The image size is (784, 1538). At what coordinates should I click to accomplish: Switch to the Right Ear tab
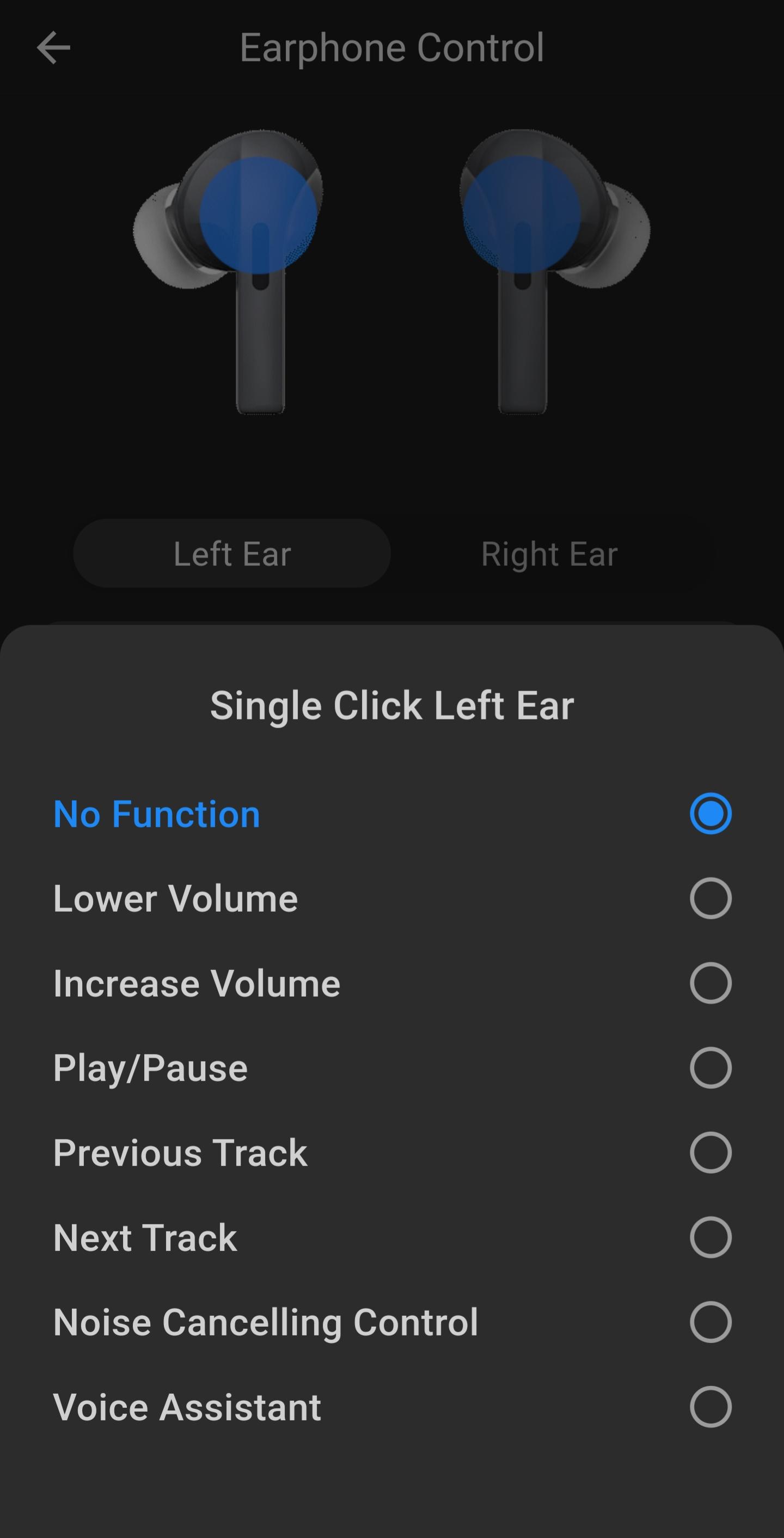point(549,553)
